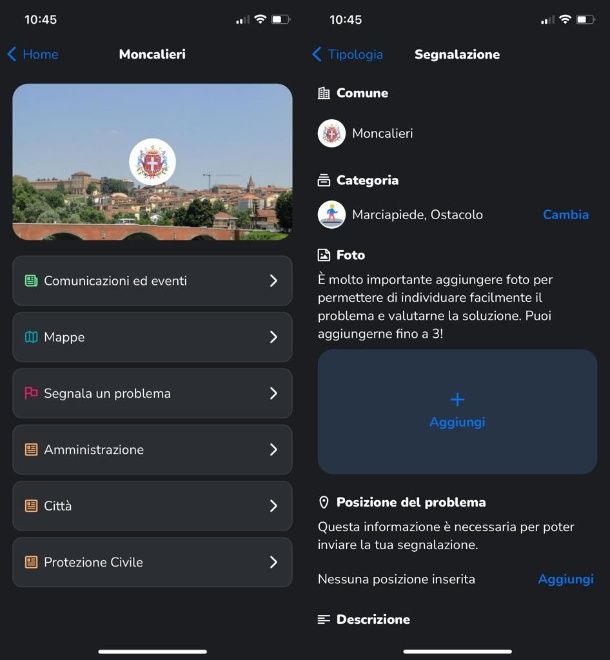The height and width of the screenshot is (660, 610).
Task: Return to Tipologia screen
Action: coord(347,54)
